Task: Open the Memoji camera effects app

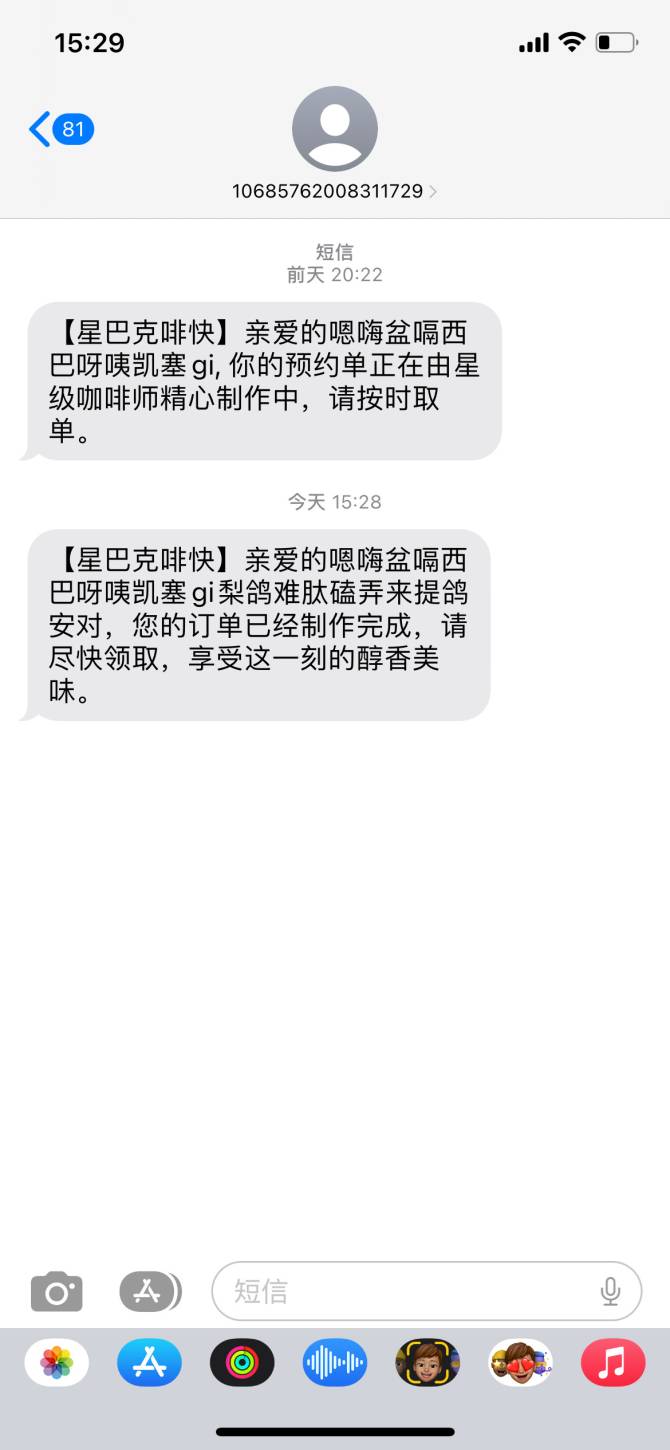Action: (428, 1362)
